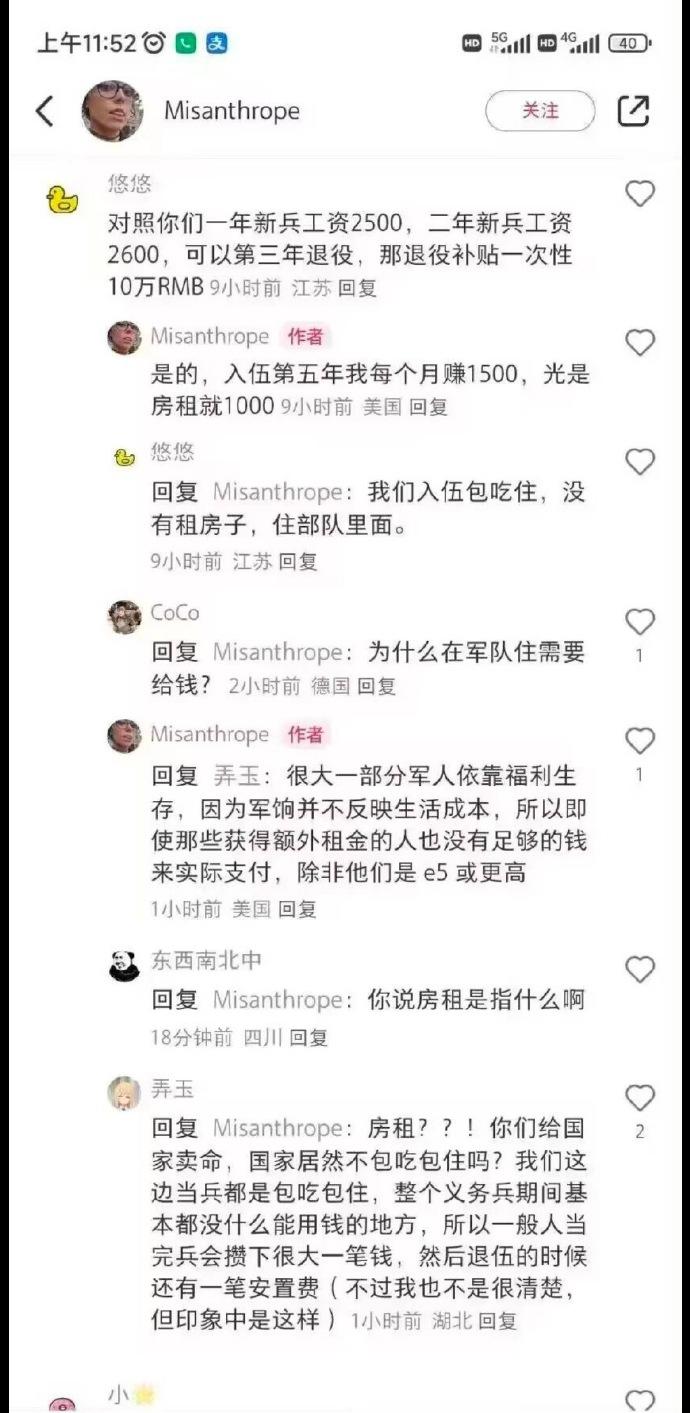This screenshot has width=690, height=1413.
Task: Reply to Misanthrope's comment mentioning e5 或更高
Action: (297, 909)
